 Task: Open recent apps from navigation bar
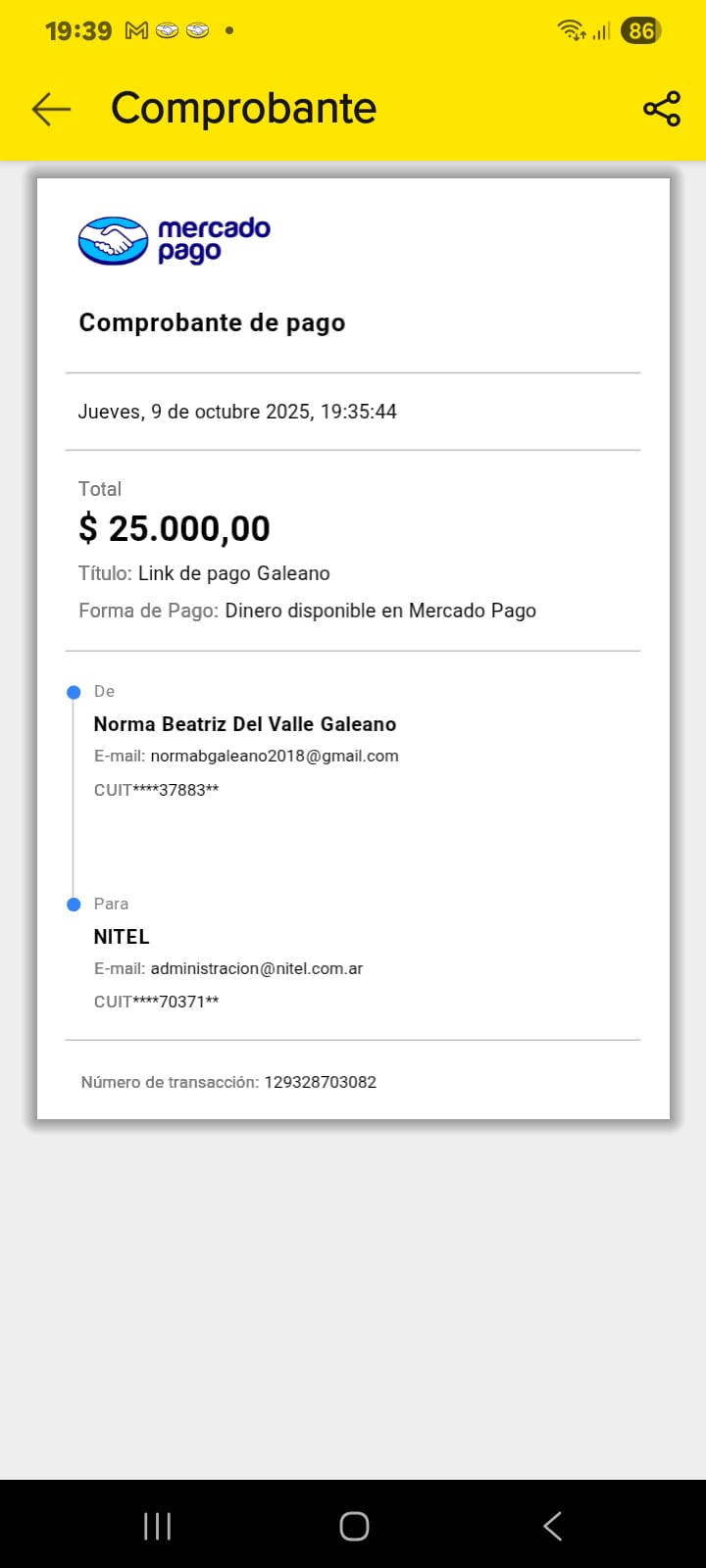tap(157, 1526)
